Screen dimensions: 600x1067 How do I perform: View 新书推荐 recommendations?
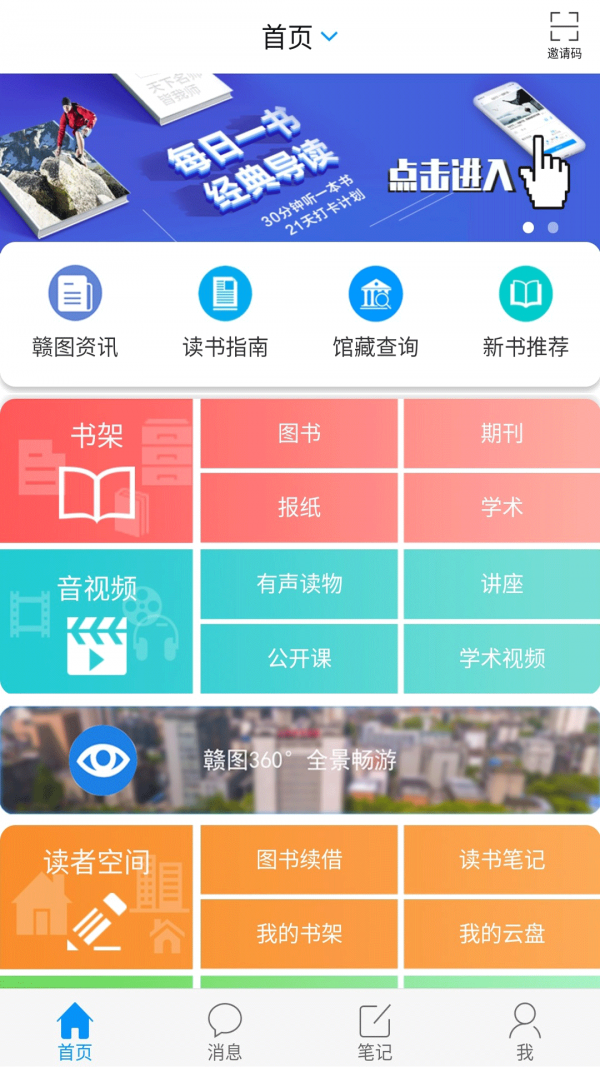click(x=525, y=312)
